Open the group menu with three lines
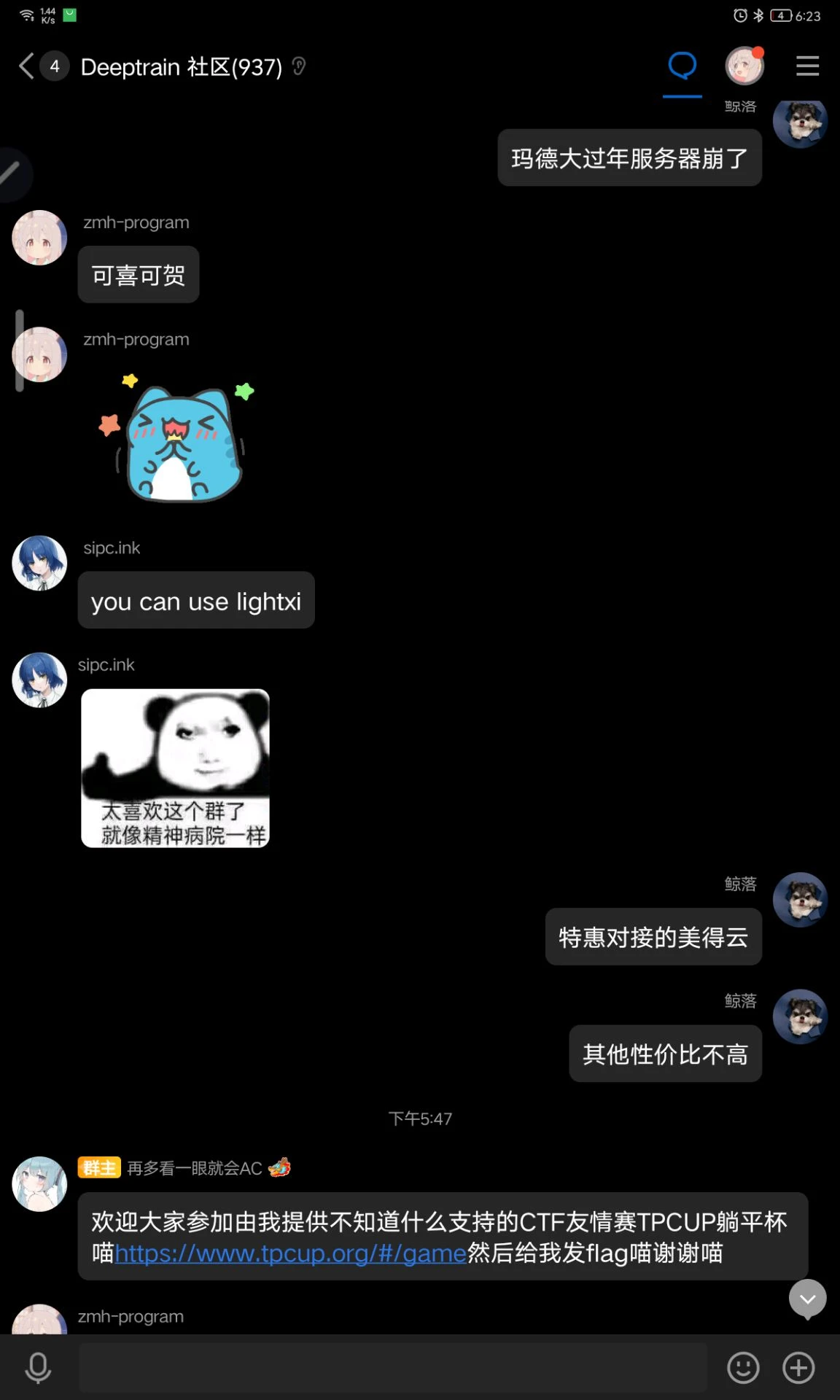 tap(807, 66)
